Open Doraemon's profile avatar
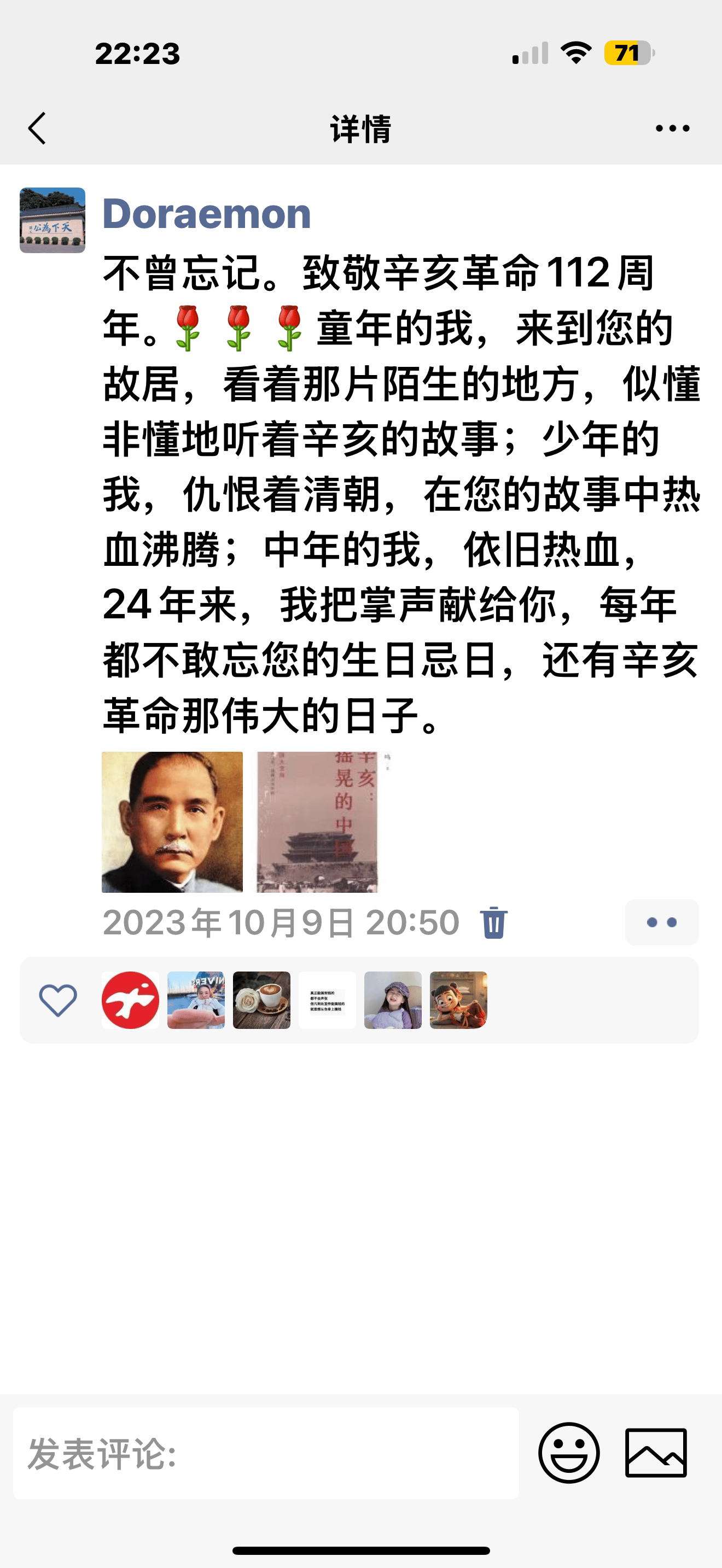Image resolution: width=722 pixels, height=1568 pixels. click(53, 220)
